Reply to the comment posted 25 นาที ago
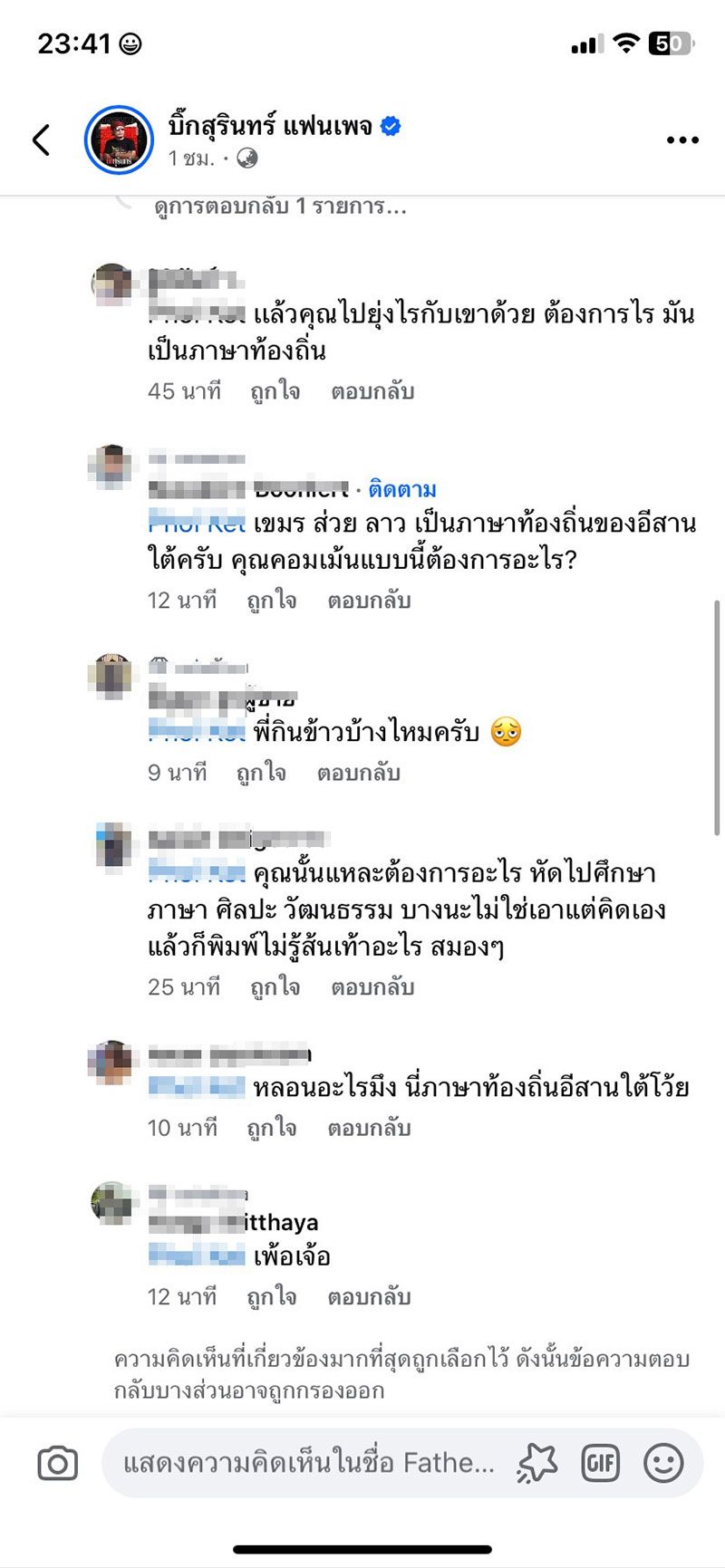The height and width of the screenshot is (1568, 725). tap(372, 986)
